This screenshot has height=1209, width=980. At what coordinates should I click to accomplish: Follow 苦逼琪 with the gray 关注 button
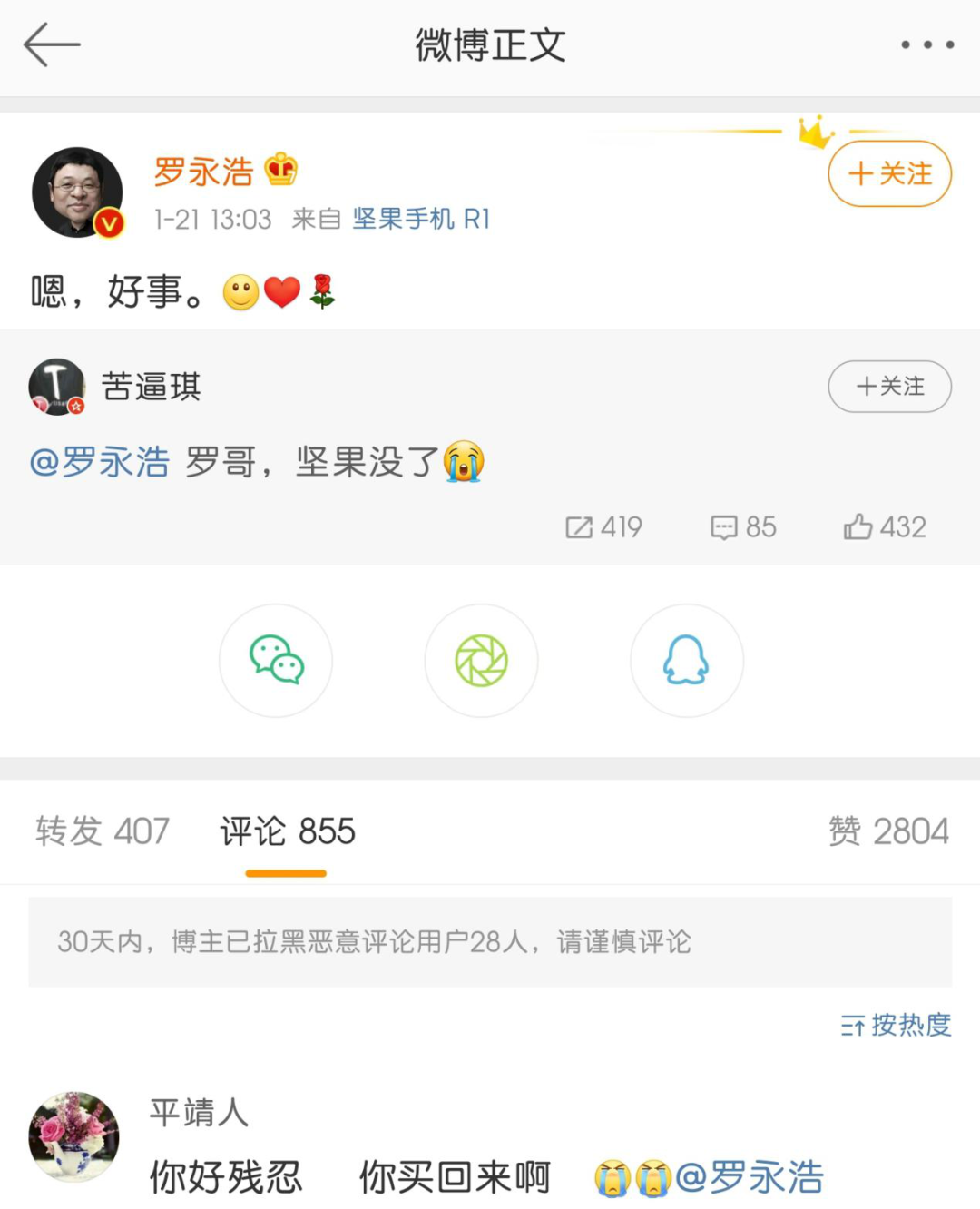coord(889,387)
